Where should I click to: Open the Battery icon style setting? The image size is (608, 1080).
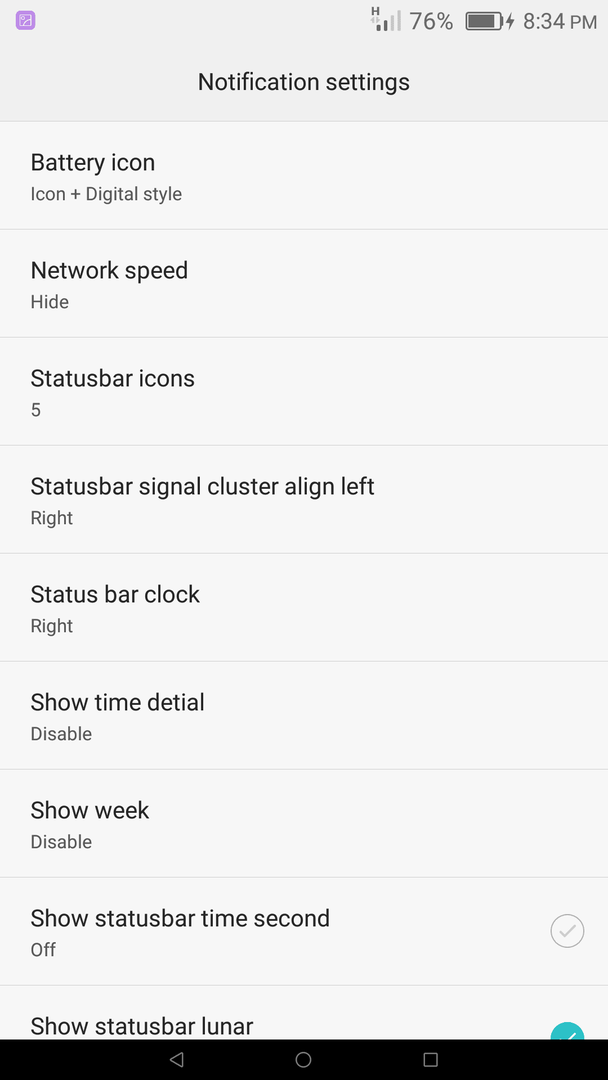pos(304,176)
